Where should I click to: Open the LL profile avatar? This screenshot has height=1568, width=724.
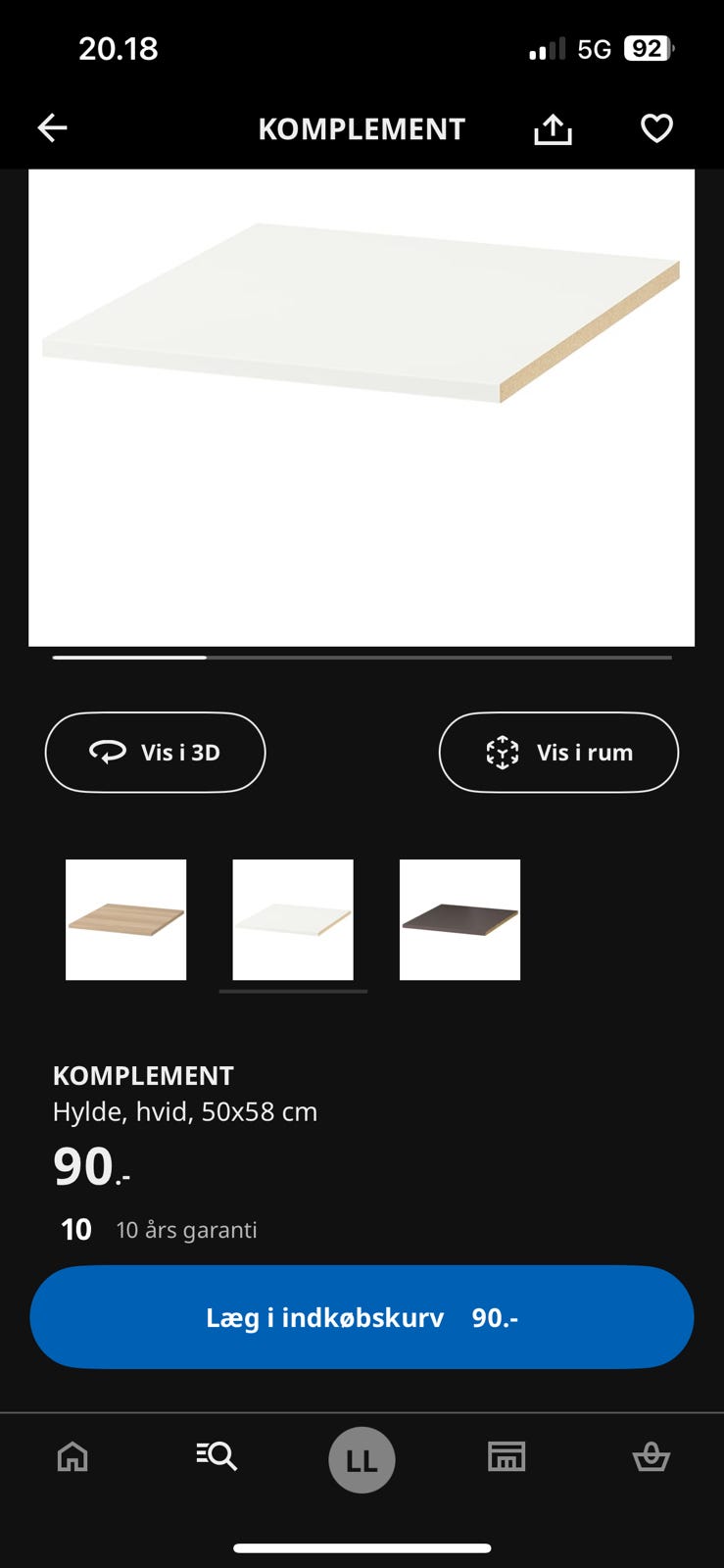pos(362,1458)
